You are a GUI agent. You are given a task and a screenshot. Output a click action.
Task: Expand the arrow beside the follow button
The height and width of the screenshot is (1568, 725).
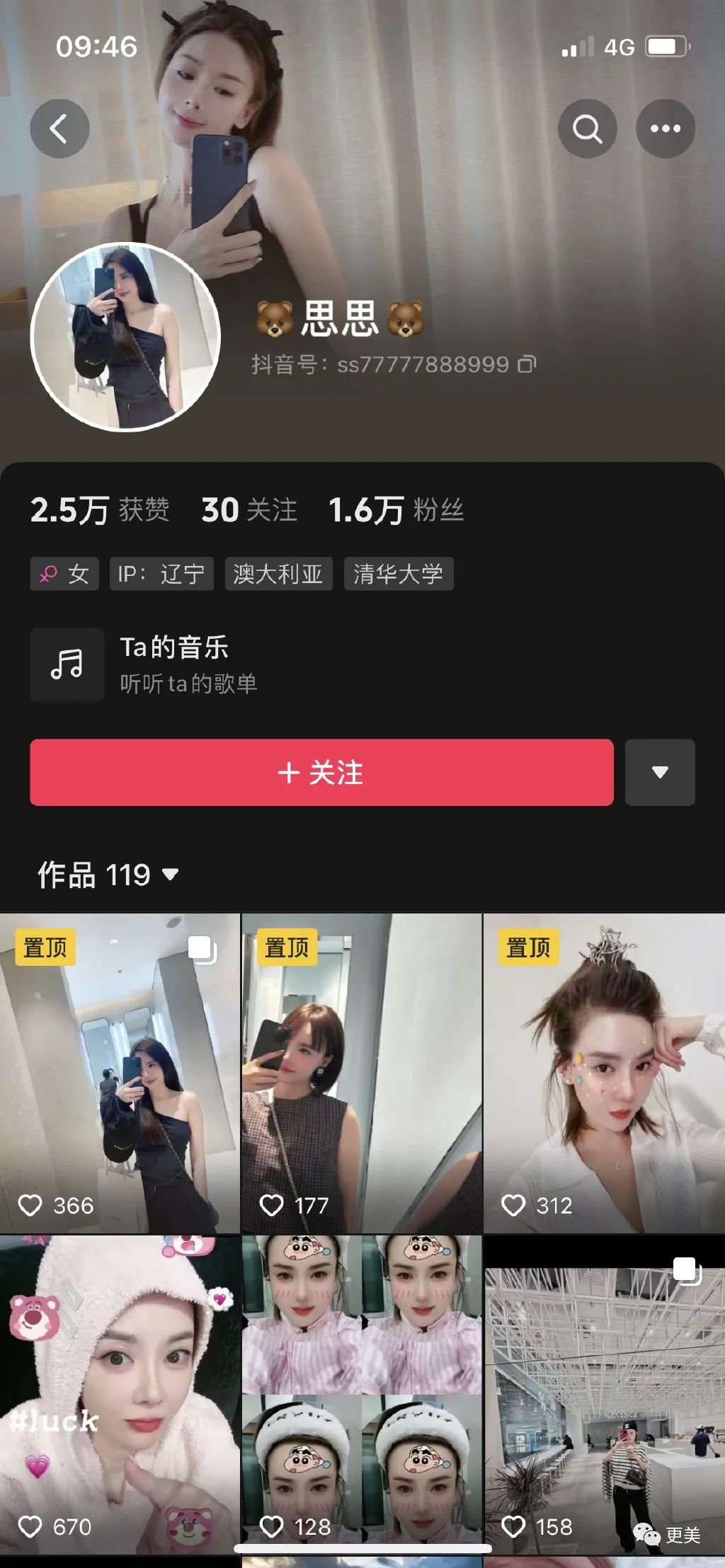coord(660,773)
